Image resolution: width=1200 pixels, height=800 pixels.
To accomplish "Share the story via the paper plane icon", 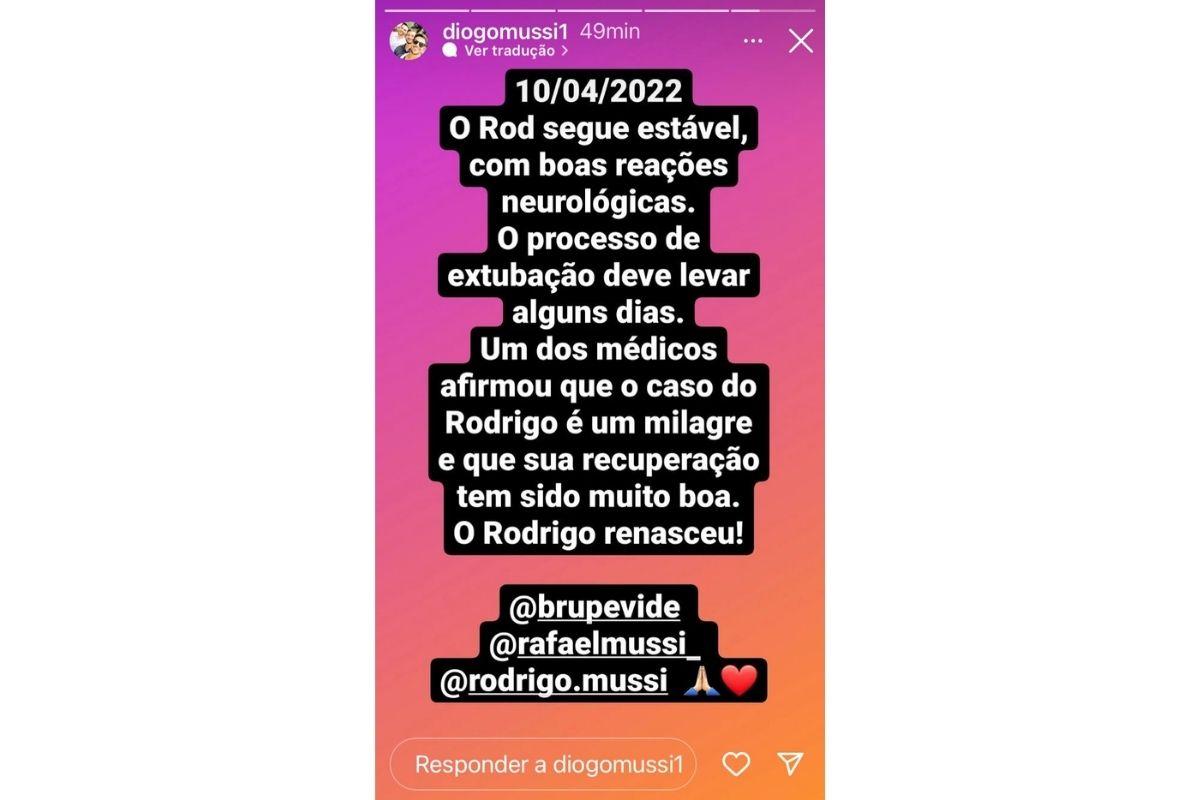I will tap(790, 764).
